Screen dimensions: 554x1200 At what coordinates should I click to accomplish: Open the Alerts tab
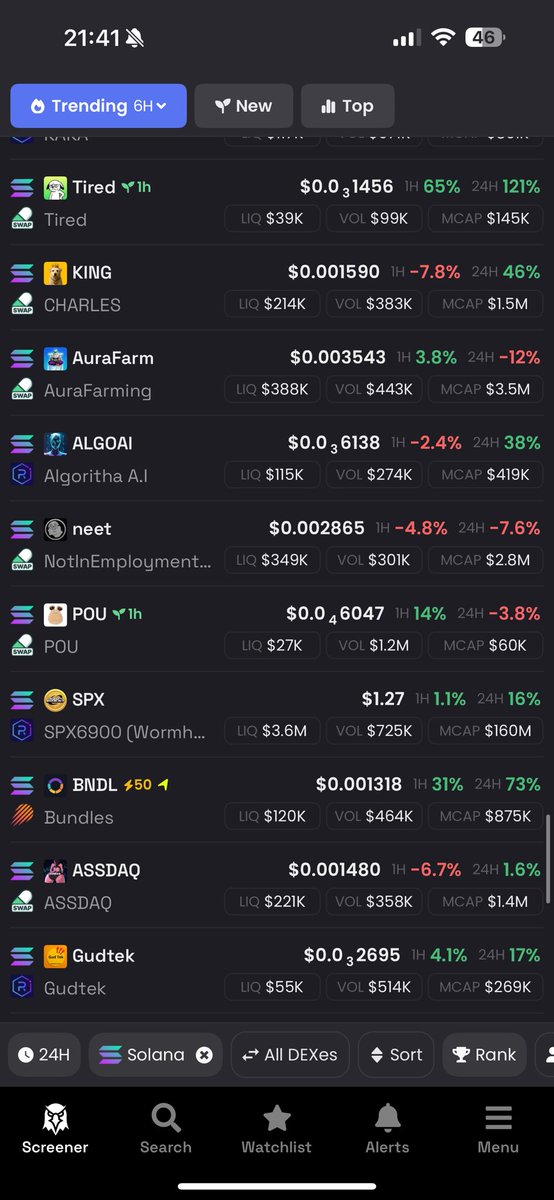(388, 1130)
